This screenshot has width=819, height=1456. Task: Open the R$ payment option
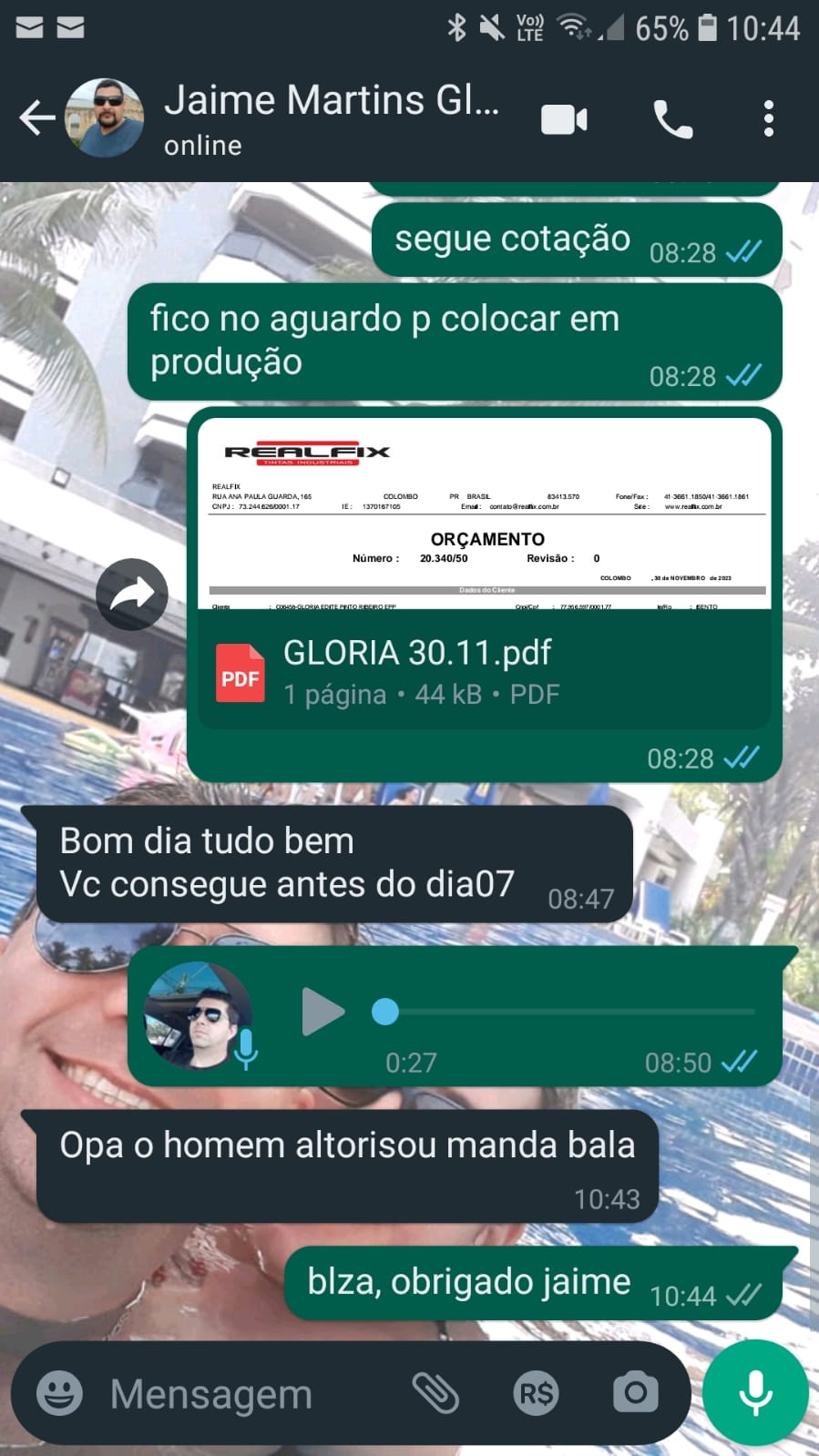[536, 1393]
